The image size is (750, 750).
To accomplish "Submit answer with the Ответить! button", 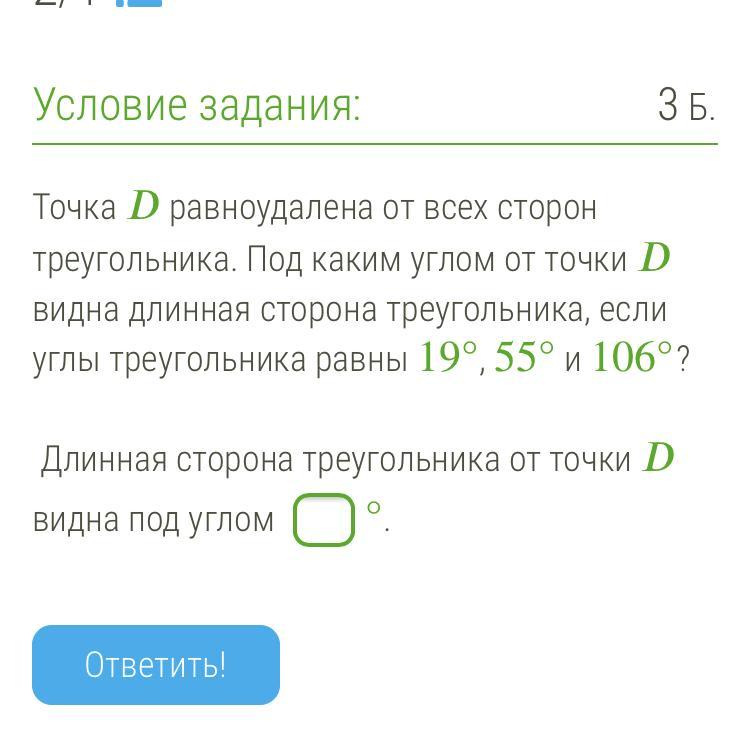I will pos(156,665).
